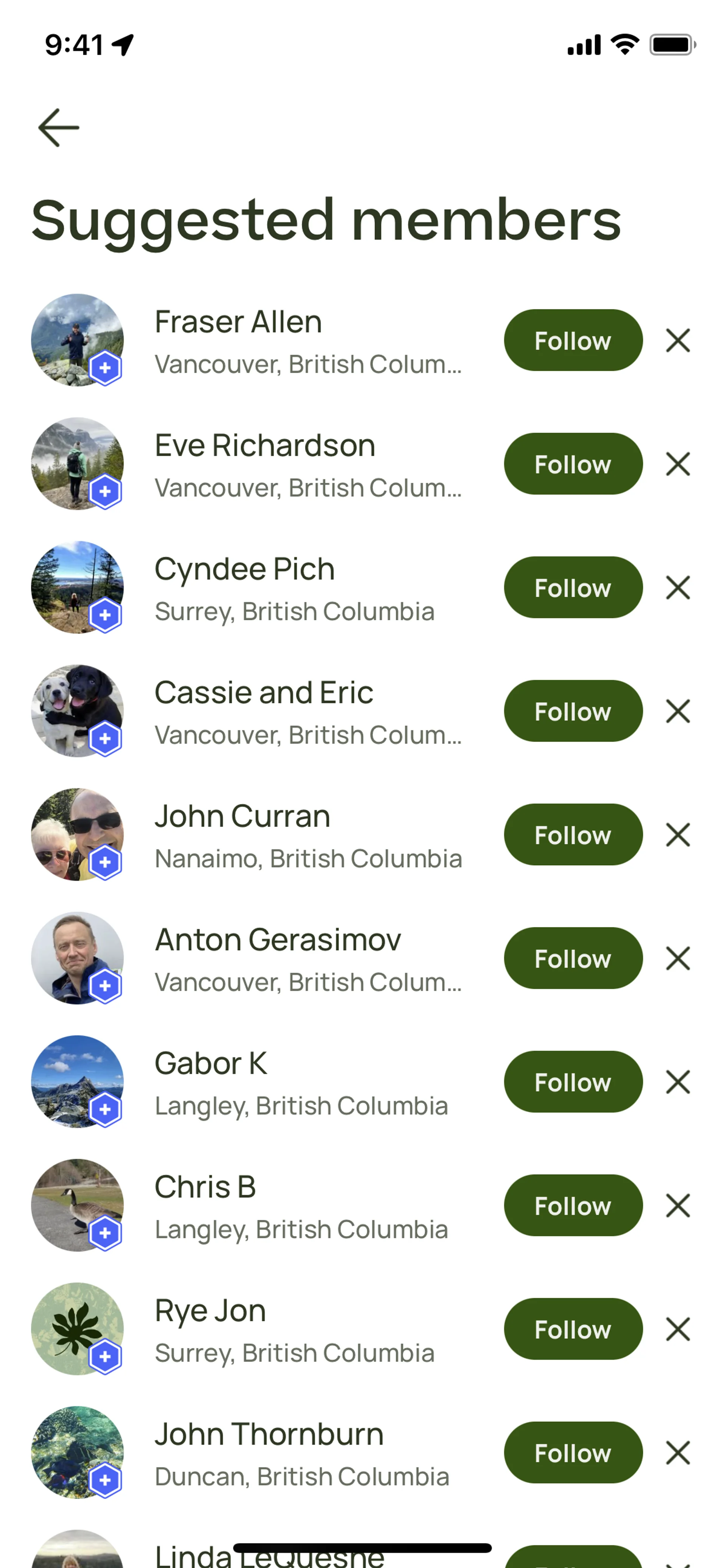Remove Eve Richardson from suggestions

click(678, 464)
